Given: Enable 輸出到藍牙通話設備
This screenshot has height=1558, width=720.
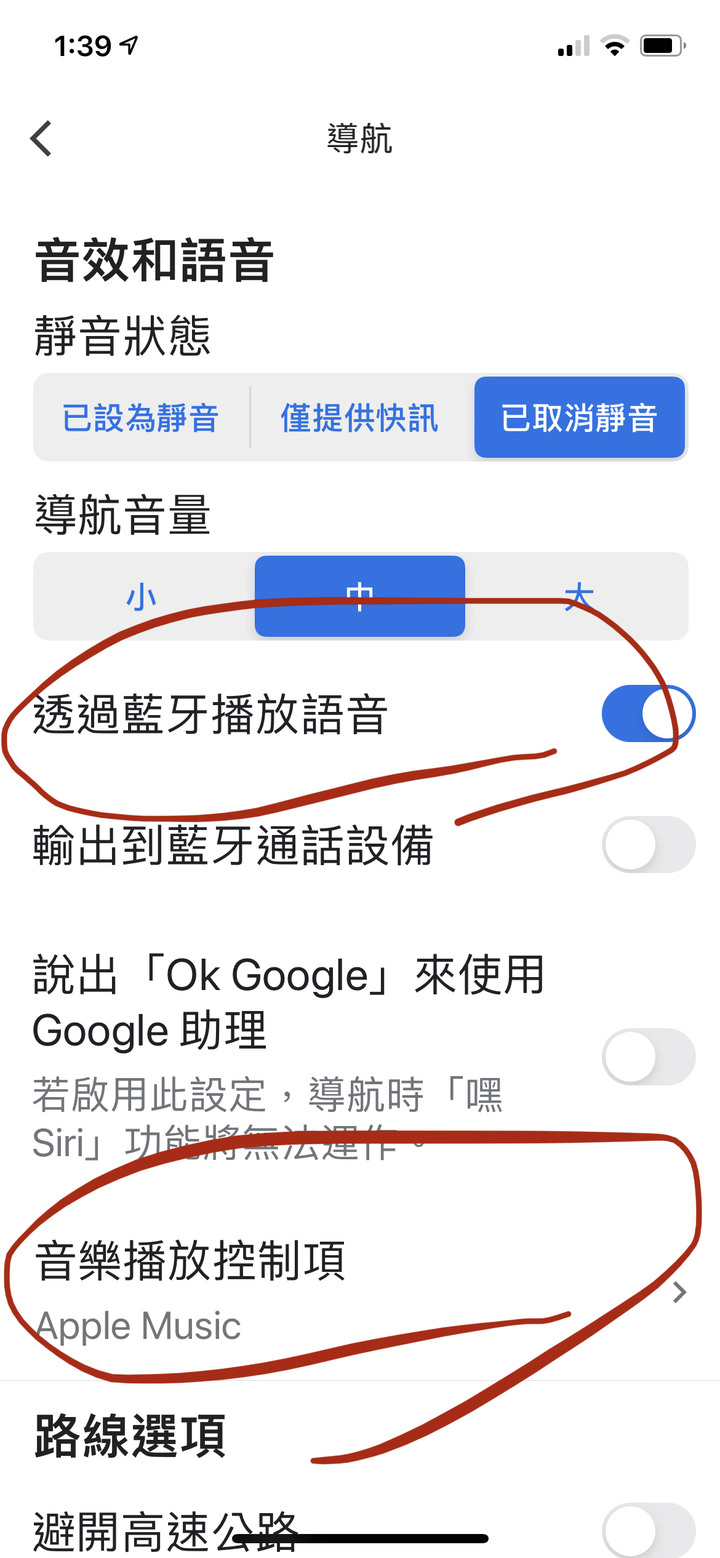Looking at the screenshot, I should (648, 845).
